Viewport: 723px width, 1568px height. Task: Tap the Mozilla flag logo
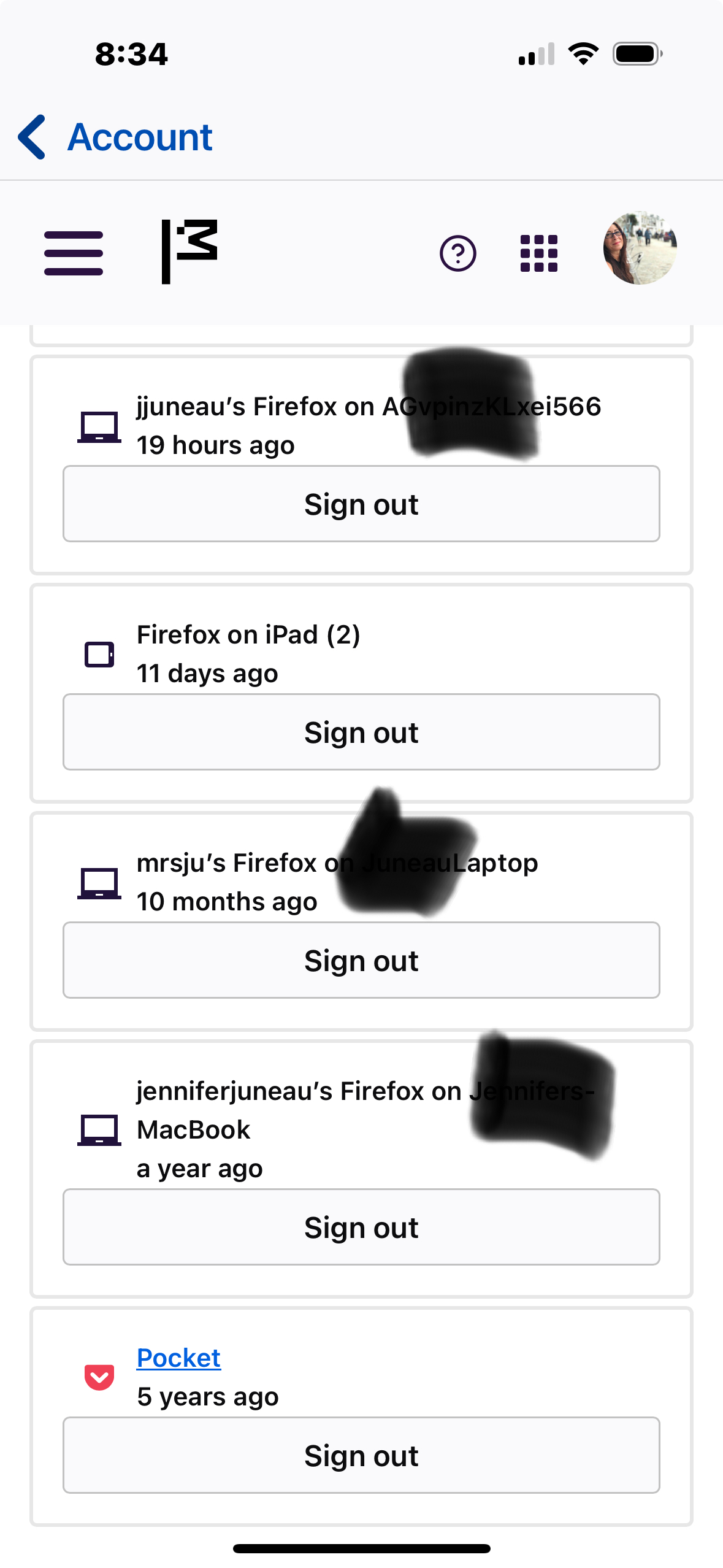189,252
